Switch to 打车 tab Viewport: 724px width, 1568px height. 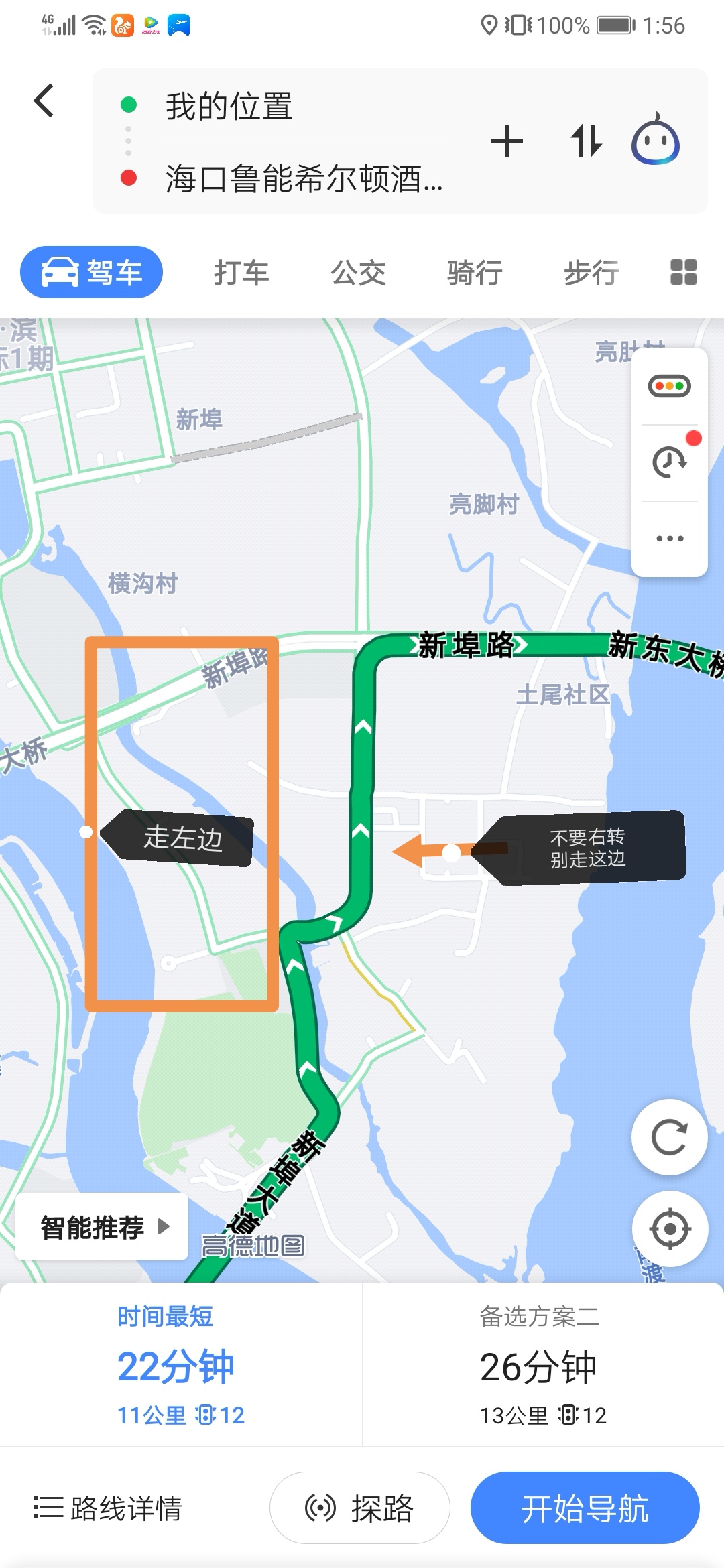click(x=241, y=273)
